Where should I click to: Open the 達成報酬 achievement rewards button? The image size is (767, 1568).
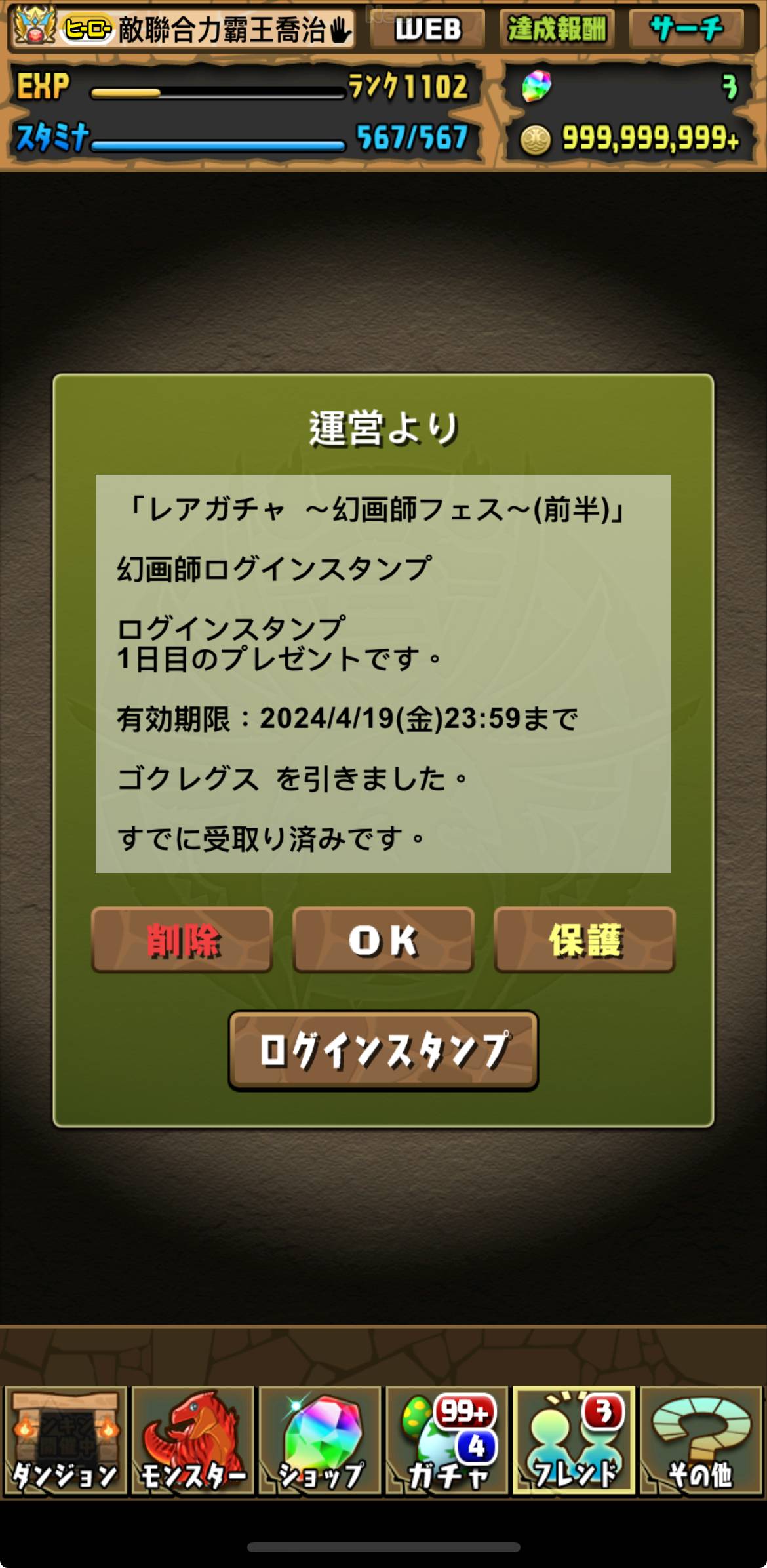click(557, 29)
